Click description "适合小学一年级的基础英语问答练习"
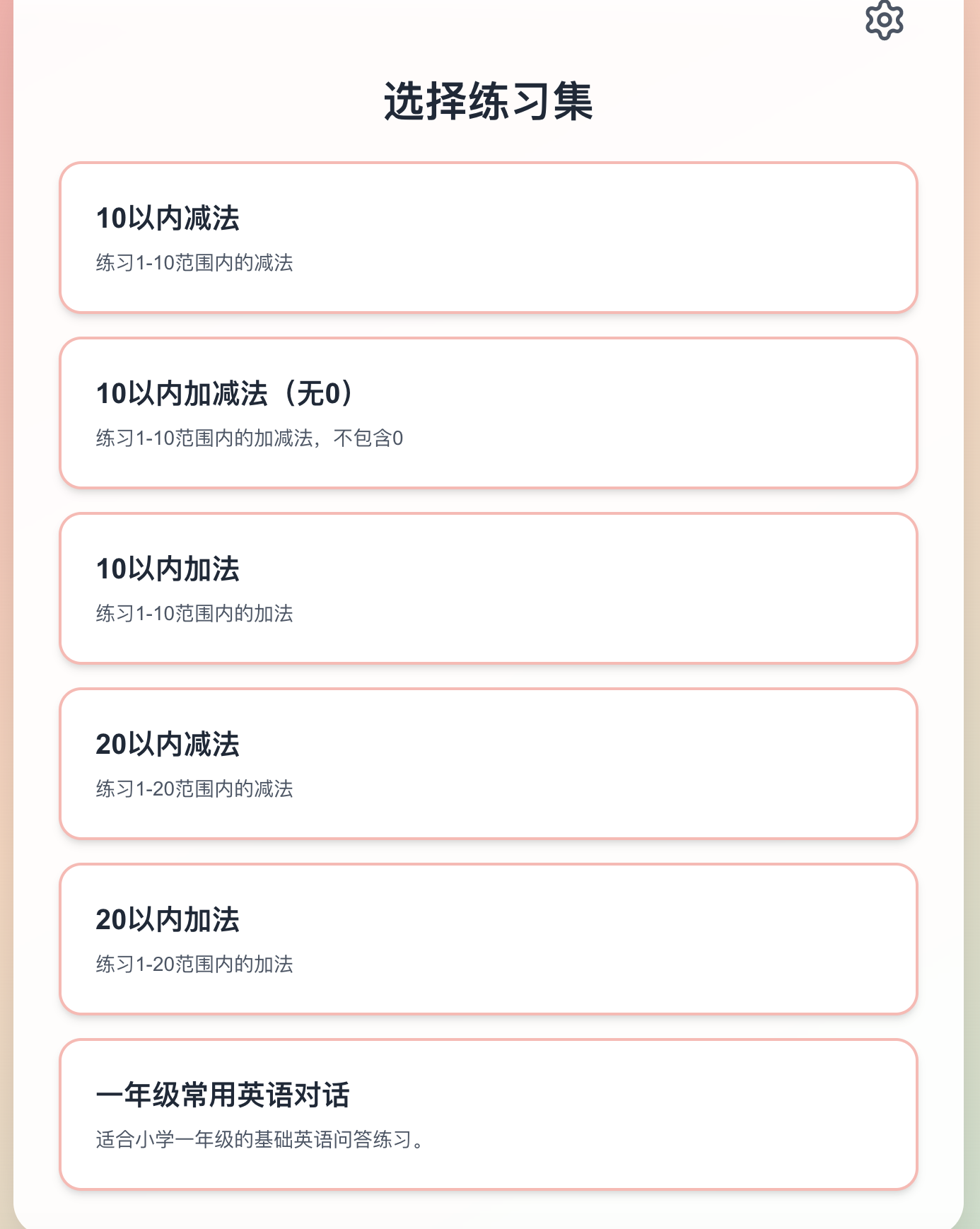This screenshot has width=980, height=1229. [x=259, y=1137]
